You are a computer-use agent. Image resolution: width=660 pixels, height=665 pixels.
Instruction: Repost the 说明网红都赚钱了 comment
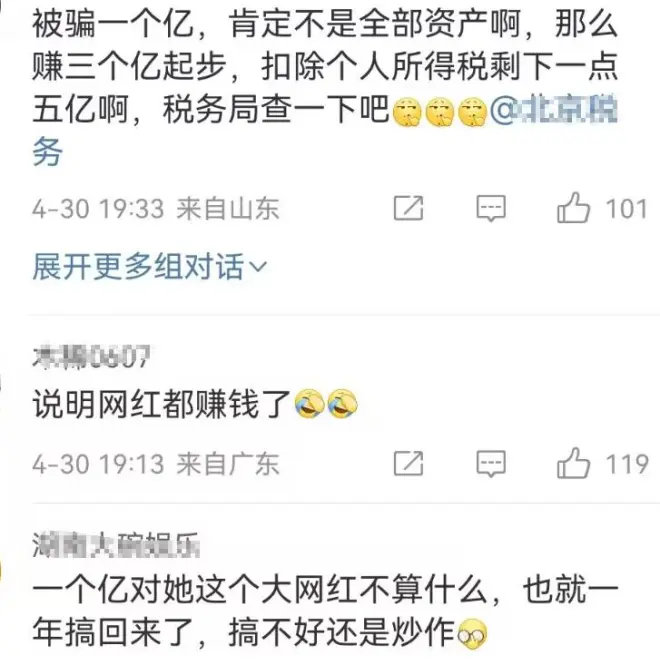(408, 463)
